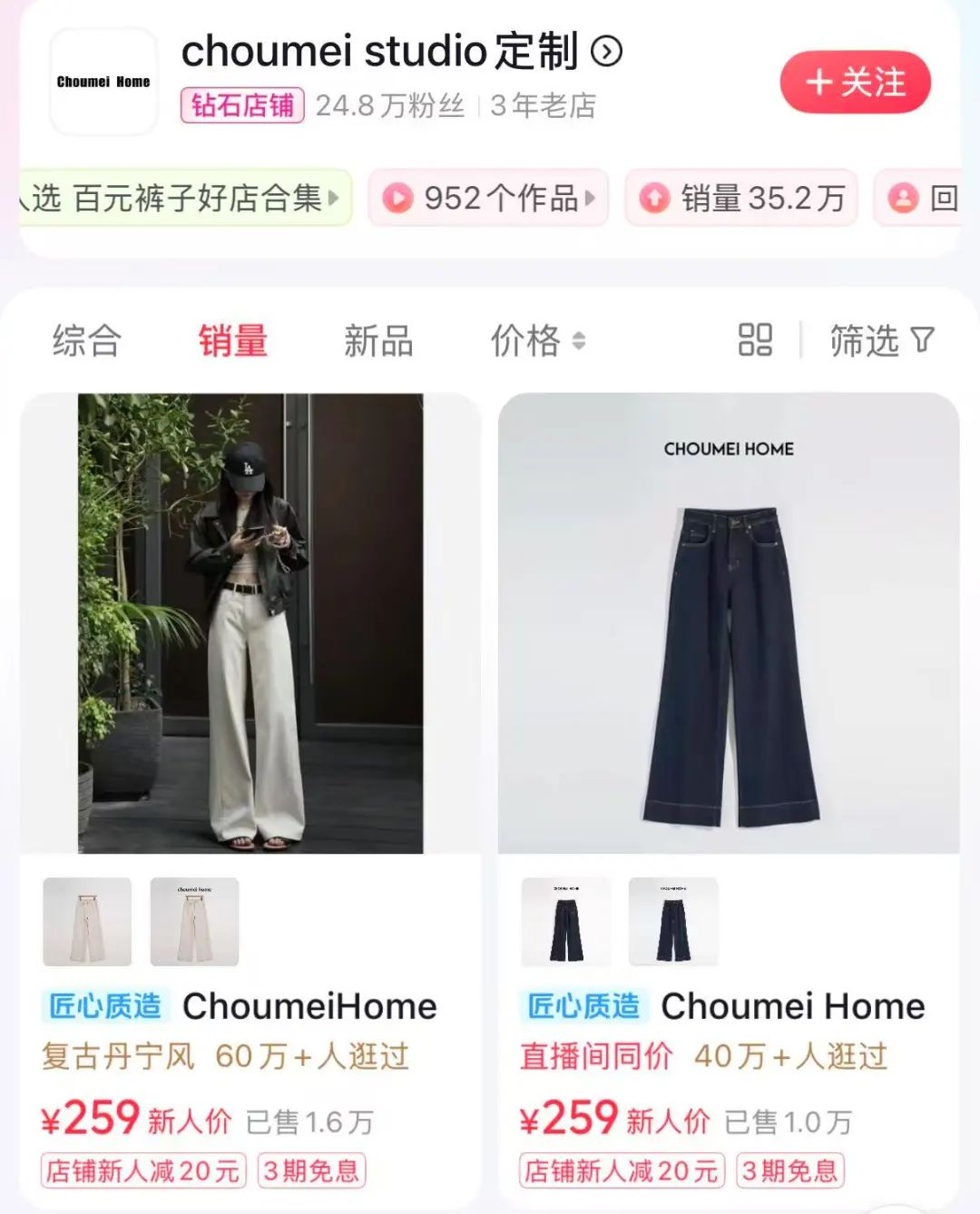Image resolution: width=980 pixels, height=1214 pixels.
Task: Open the white wide-leg pants product card
Action: coord(250,623)
